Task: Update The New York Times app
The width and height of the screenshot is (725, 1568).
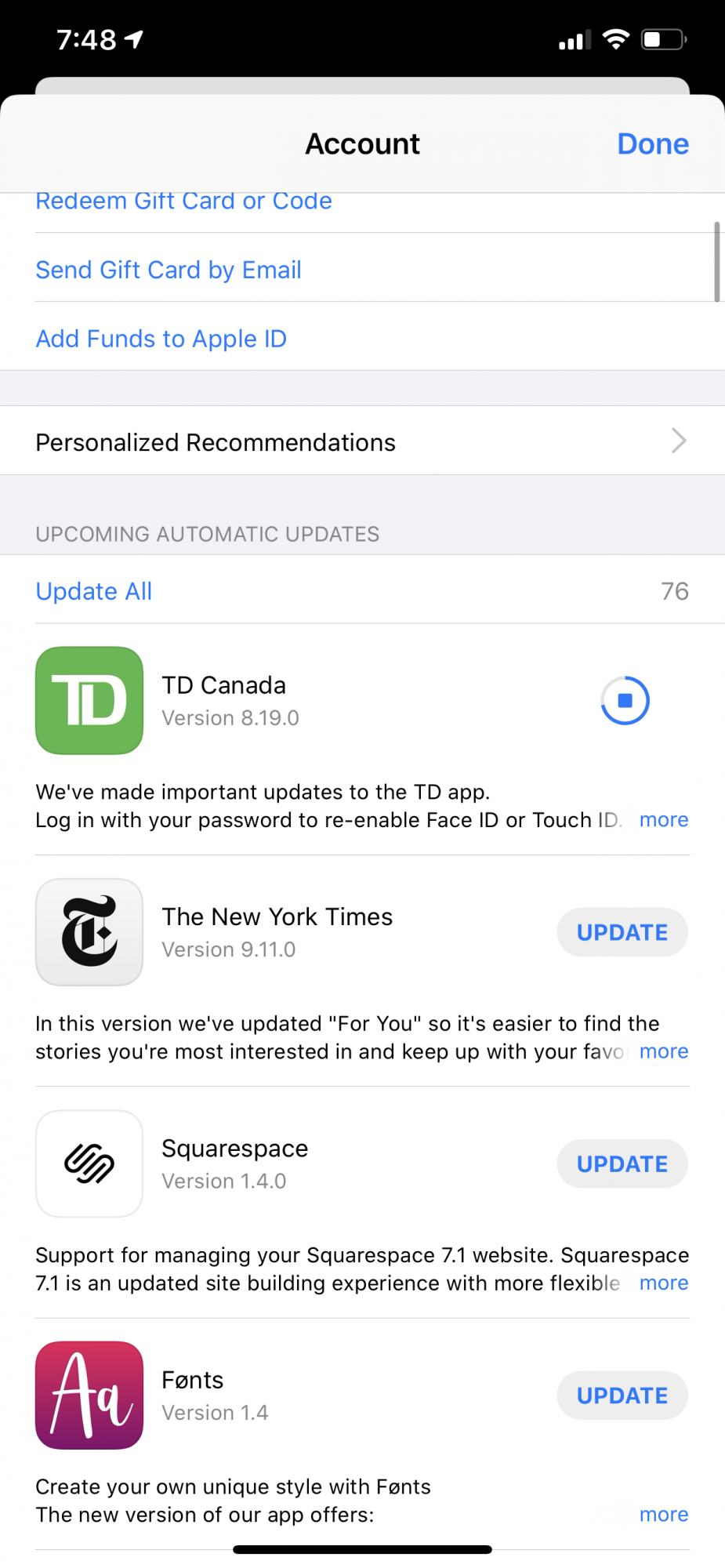Action: [x=622, y=932]
